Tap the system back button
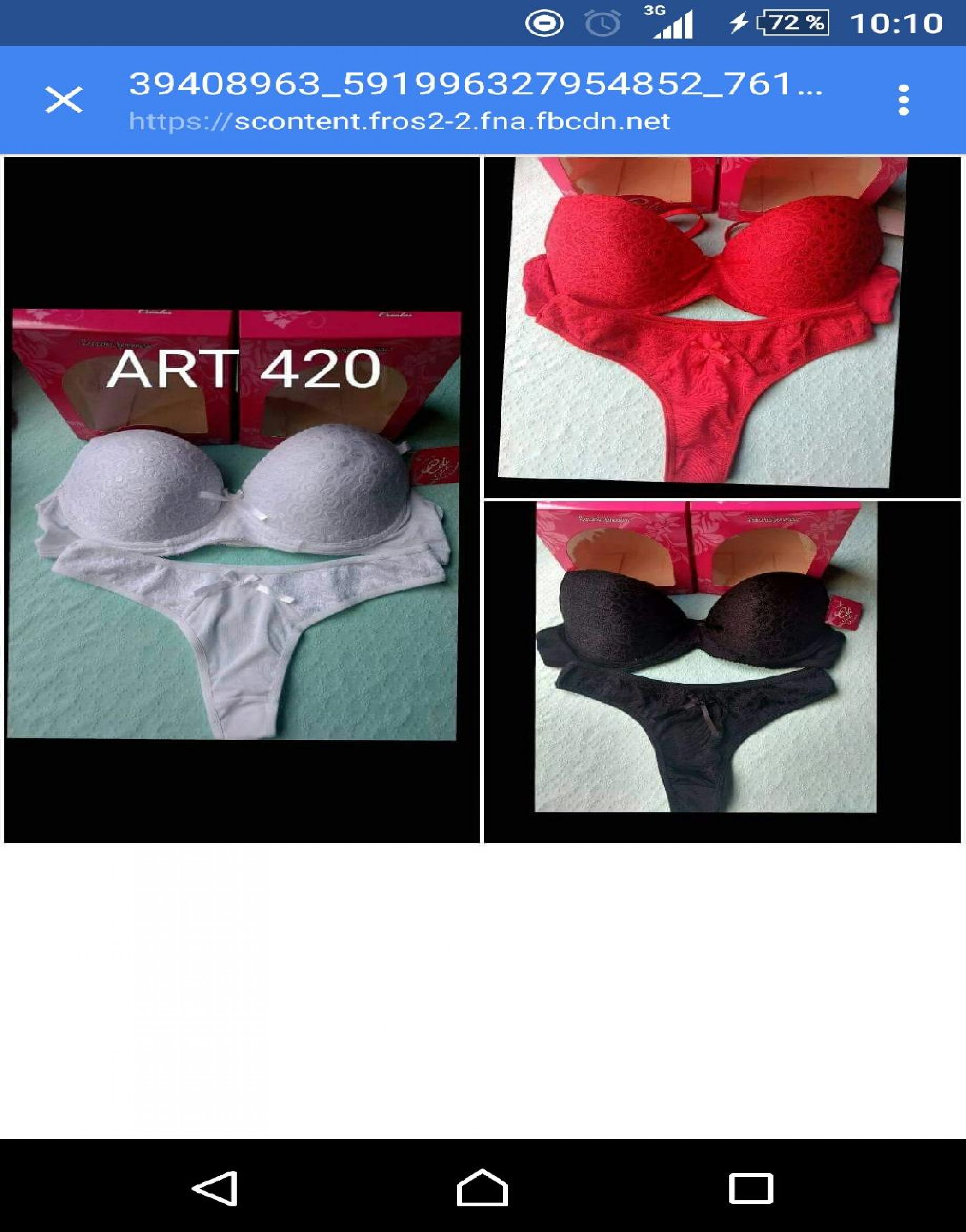Image resolution: width=966 pixels, height=1232 pixels. pos(215,1188)
